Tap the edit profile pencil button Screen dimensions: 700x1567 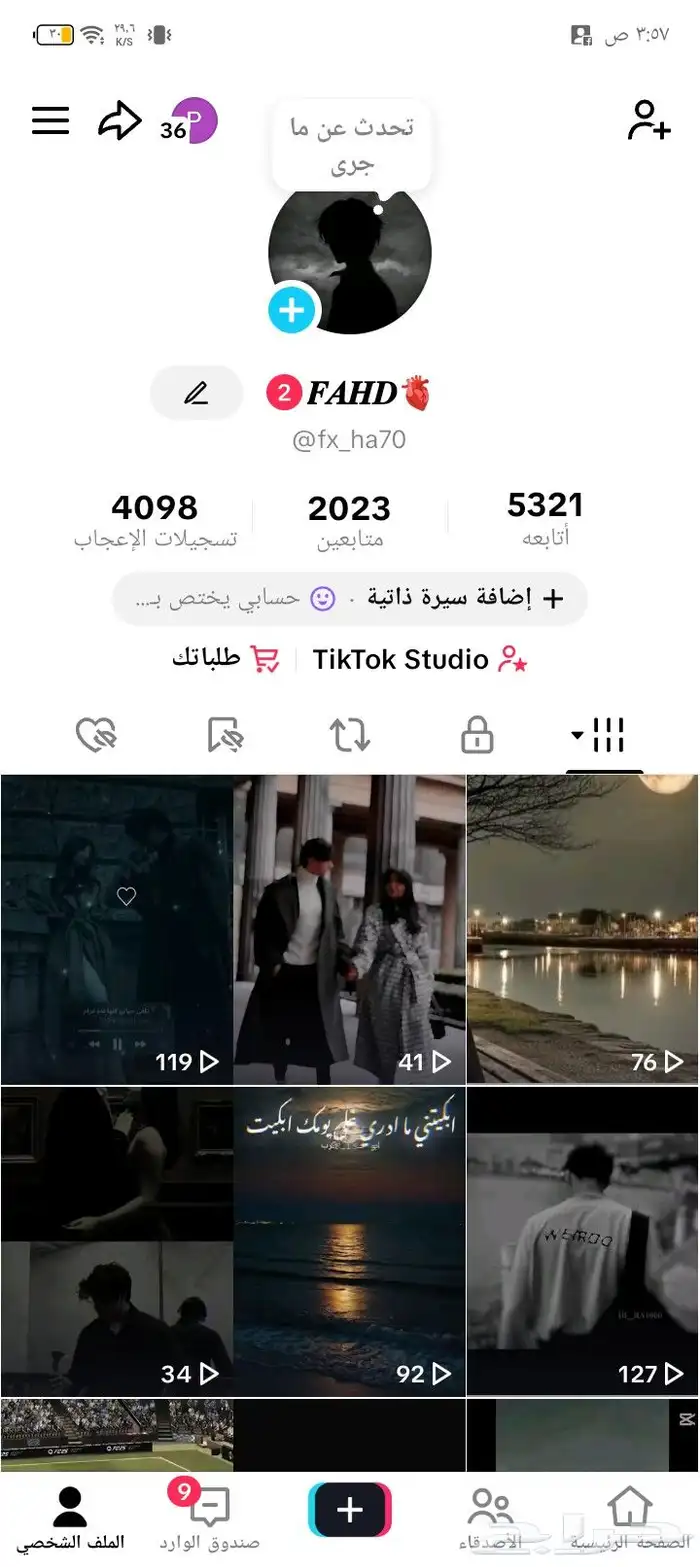[197, 393]
